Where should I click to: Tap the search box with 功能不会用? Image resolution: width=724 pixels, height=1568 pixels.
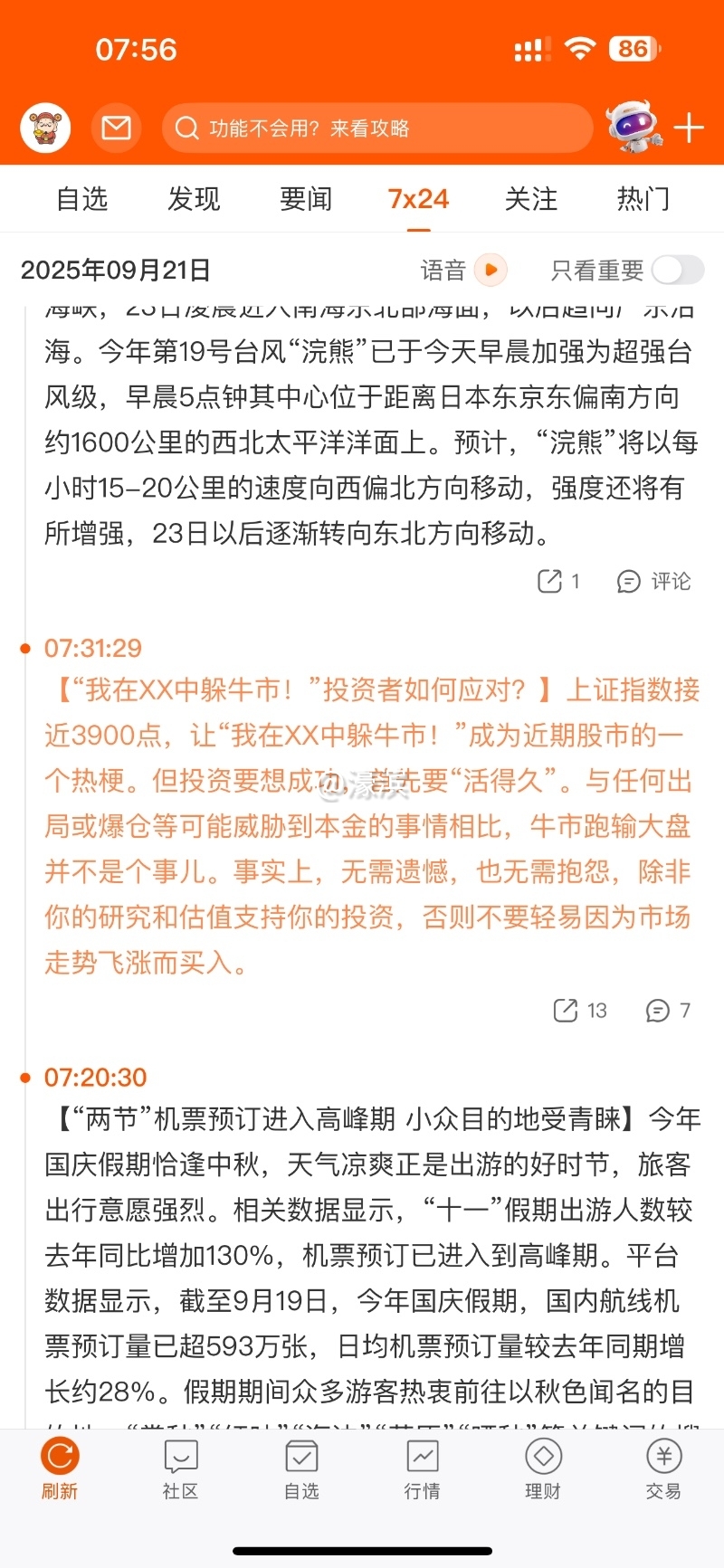coord(376,128)
